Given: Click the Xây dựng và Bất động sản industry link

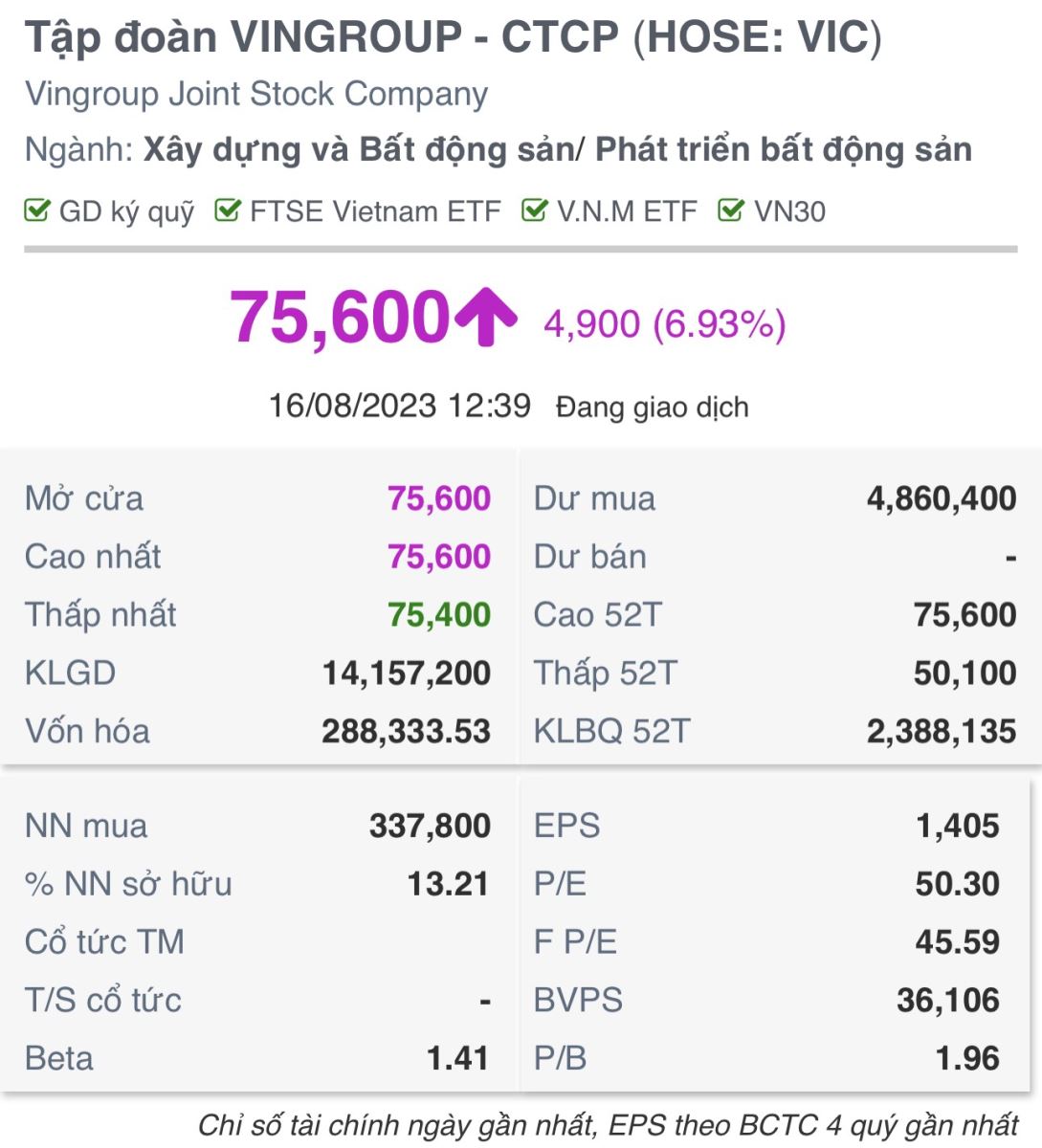Looking at the screenshot, I should (354, 149).
